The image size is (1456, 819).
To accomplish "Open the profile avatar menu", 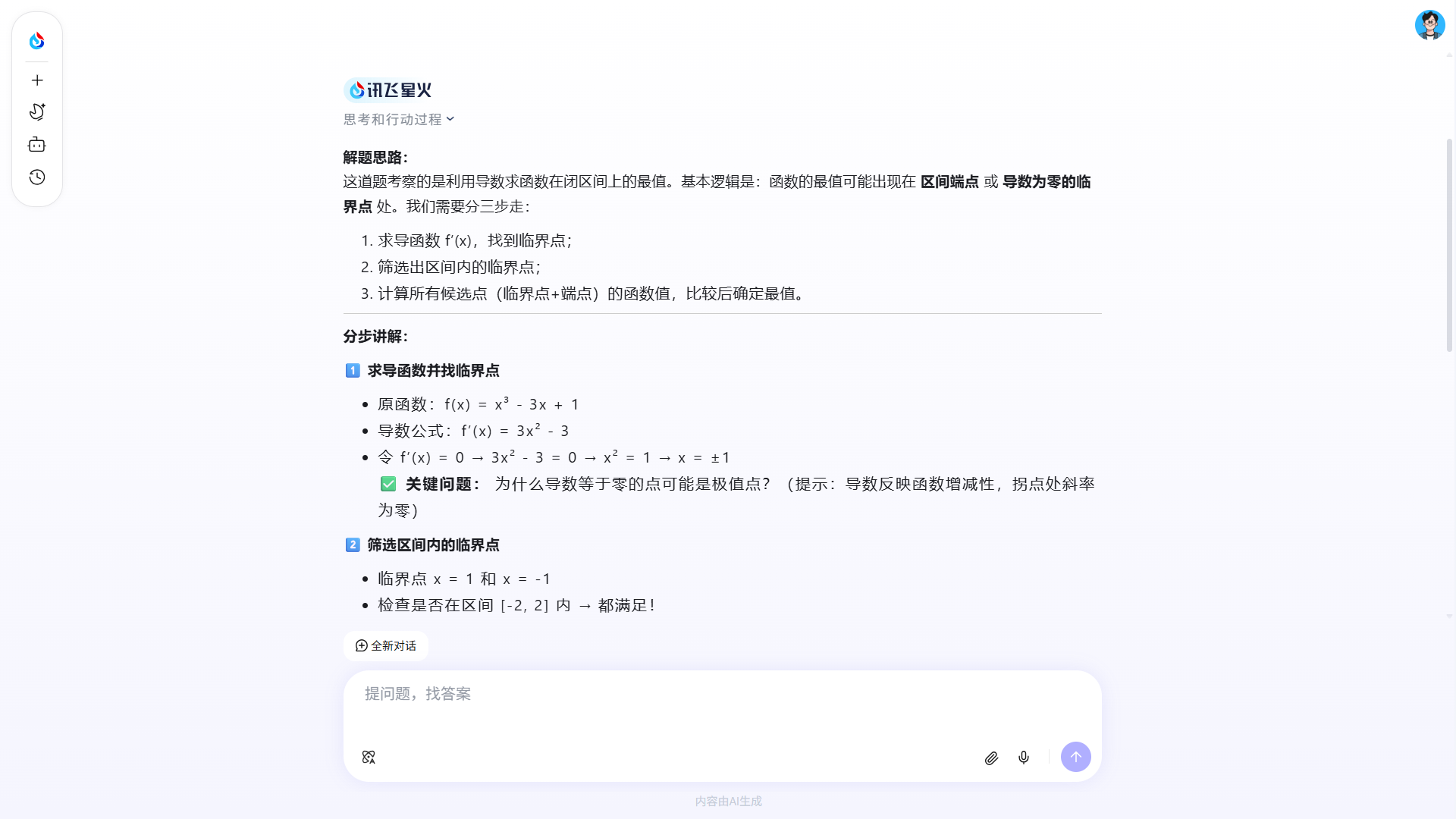I will click(1429, 25).
